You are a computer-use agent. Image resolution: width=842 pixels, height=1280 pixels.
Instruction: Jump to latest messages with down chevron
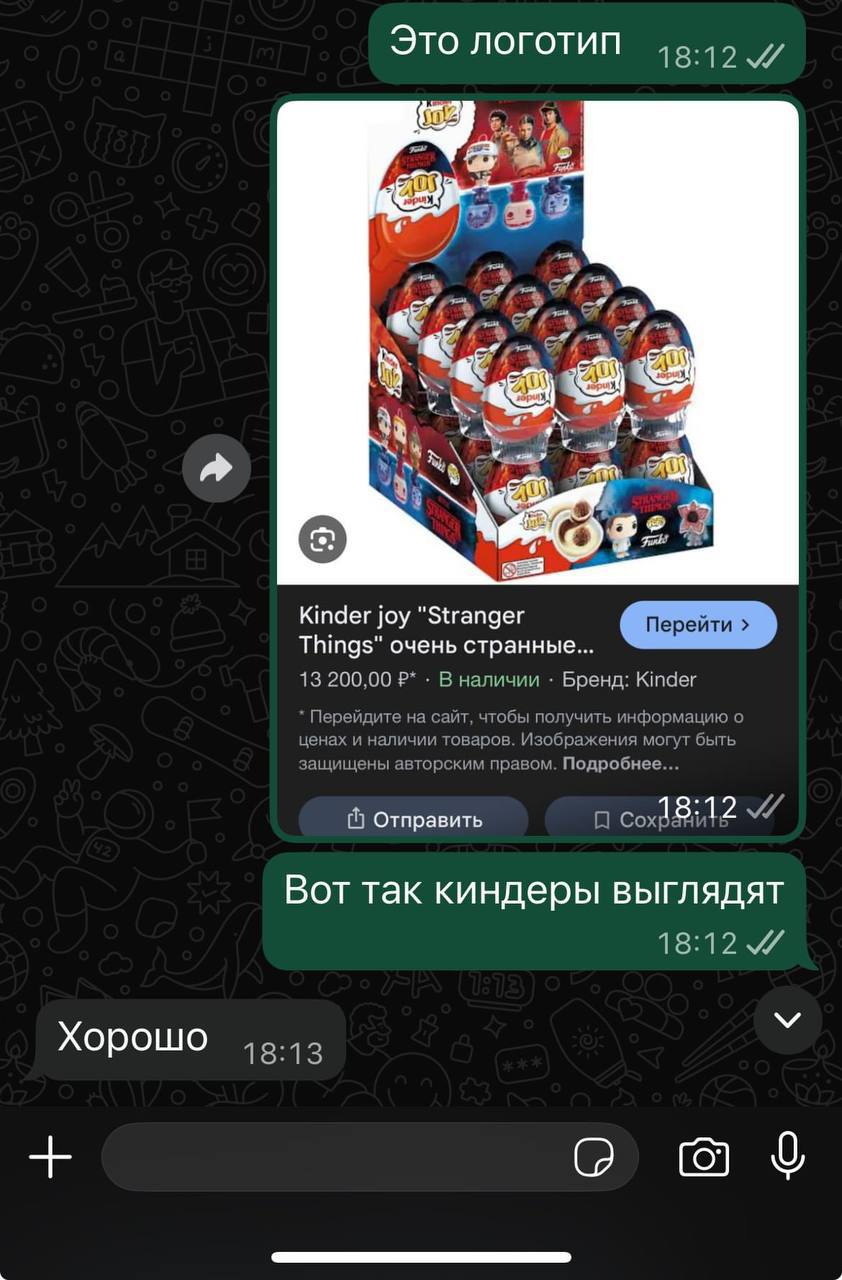788,1020
